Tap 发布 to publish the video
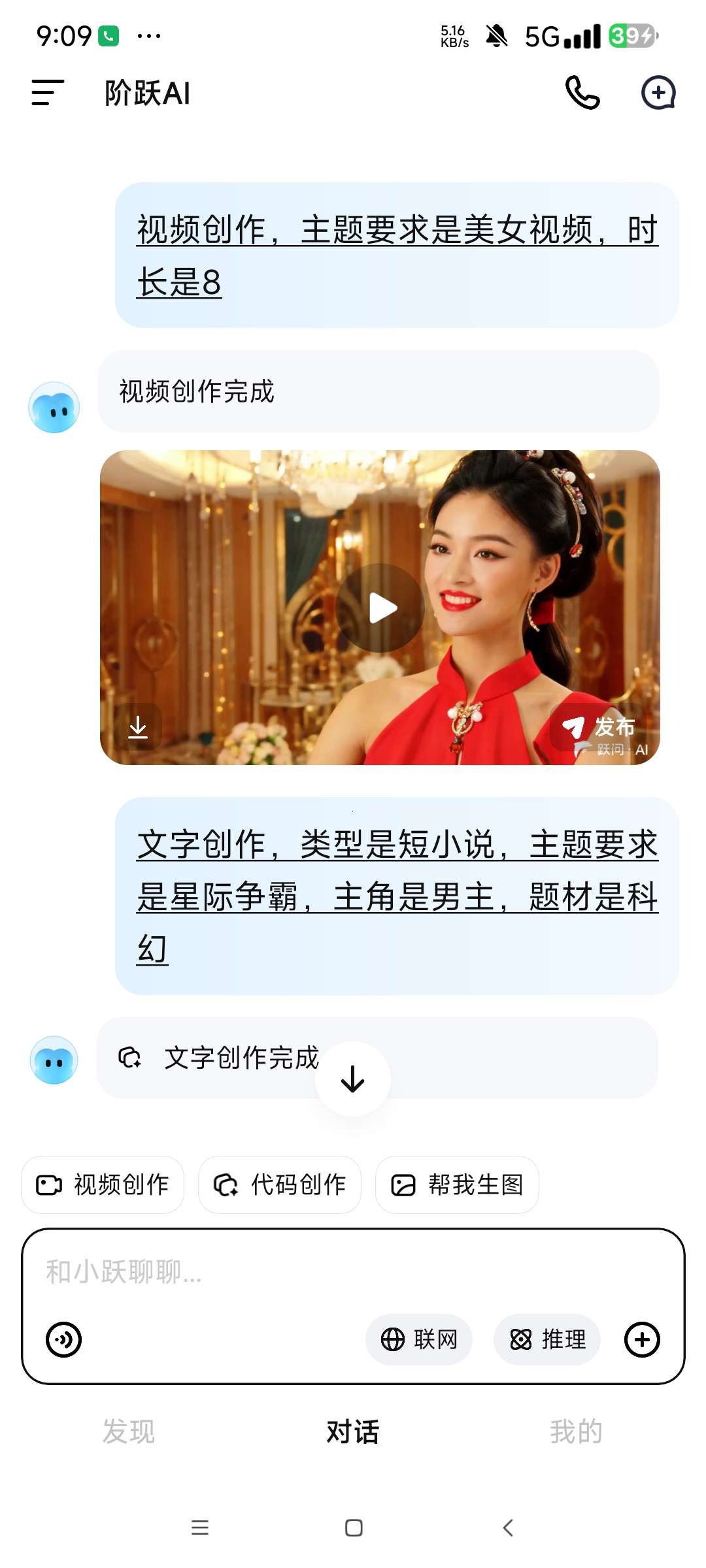The width and height of the screenshot is (706, 1568). click(x=600, y=727)
